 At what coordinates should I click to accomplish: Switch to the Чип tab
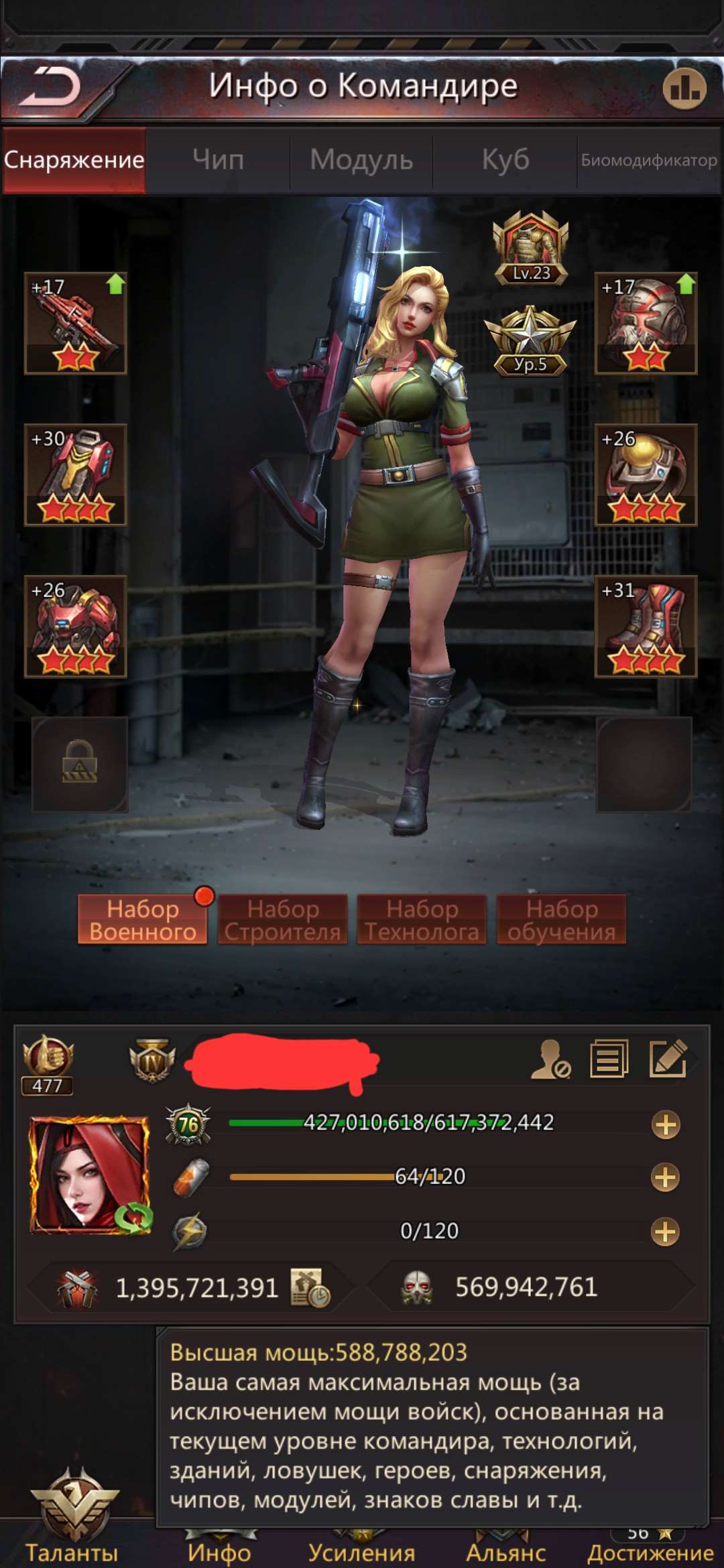pyautogui.click(x=218, y=159)
